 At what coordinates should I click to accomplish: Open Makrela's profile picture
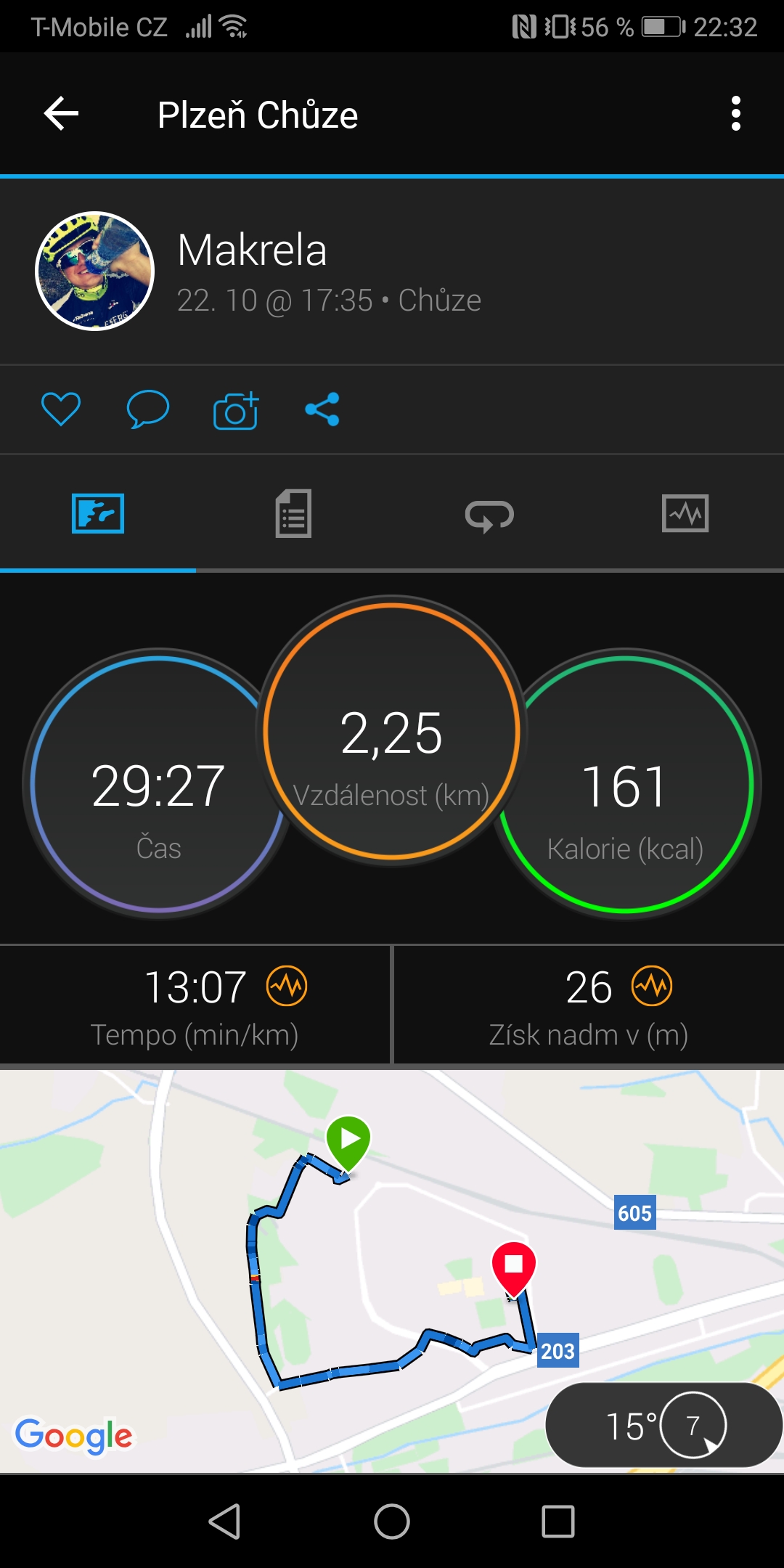coord(95,271)
